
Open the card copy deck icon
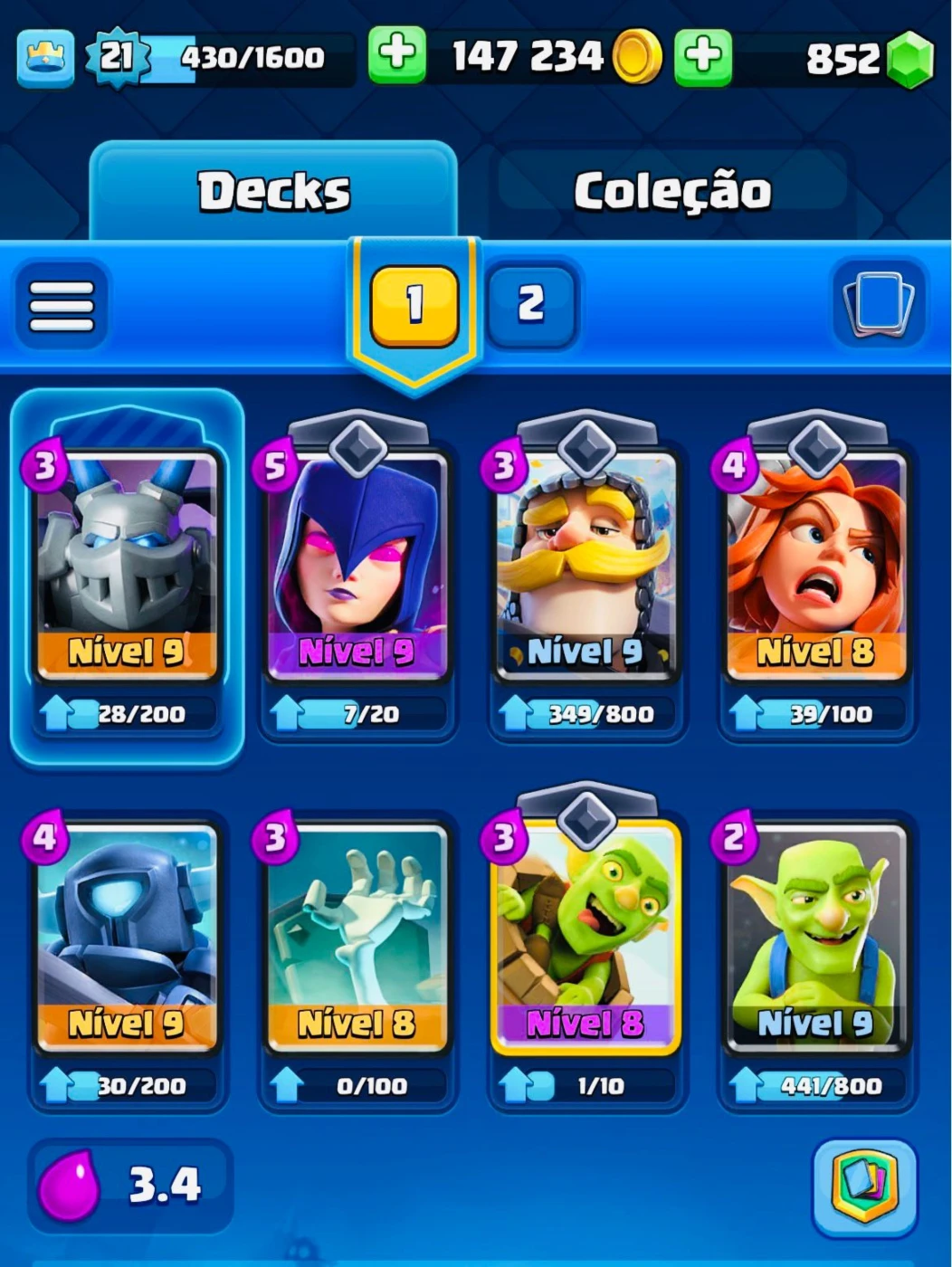(x=878, y=305)
